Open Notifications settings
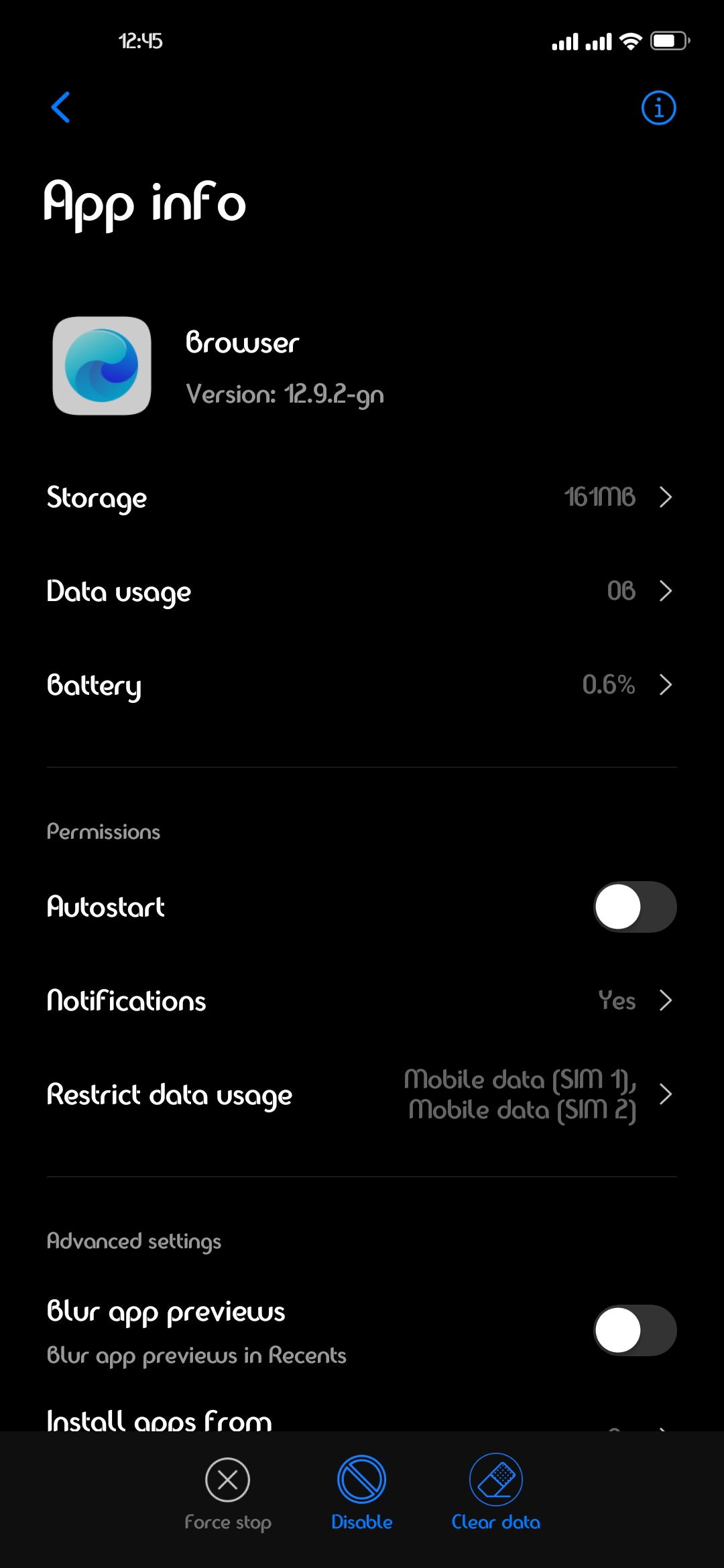The image size is (724, 1568). [362, 1000]
